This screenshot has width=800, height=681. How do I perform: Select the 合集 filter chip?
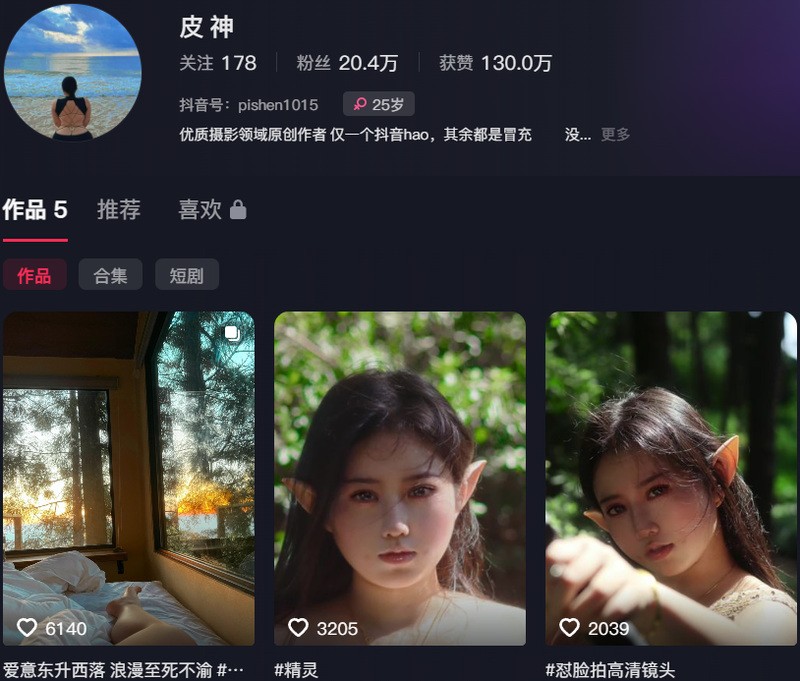pyautogui.click(x=110, y=275)
